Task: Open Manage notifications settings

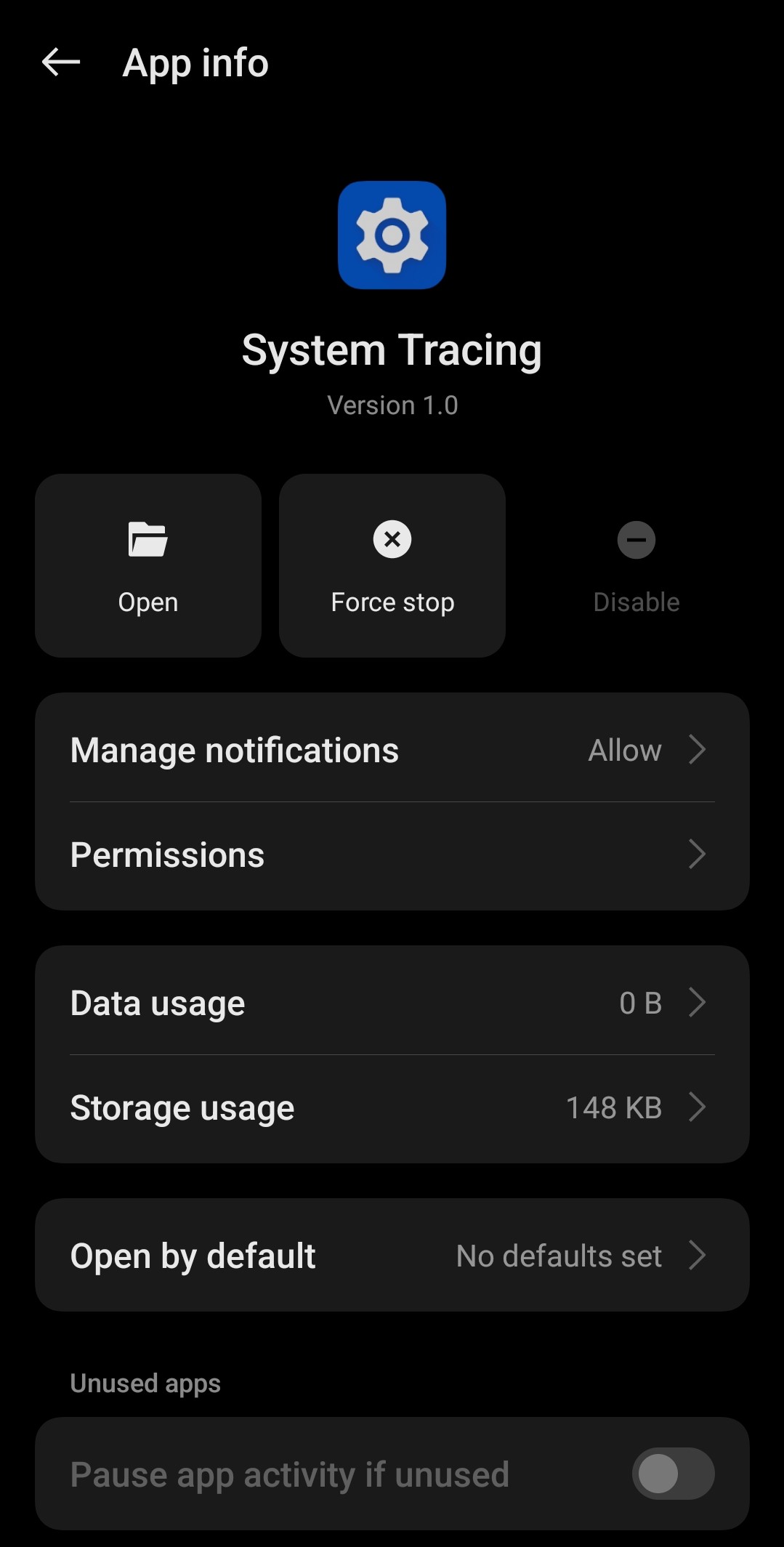Action: click(392, 750)
